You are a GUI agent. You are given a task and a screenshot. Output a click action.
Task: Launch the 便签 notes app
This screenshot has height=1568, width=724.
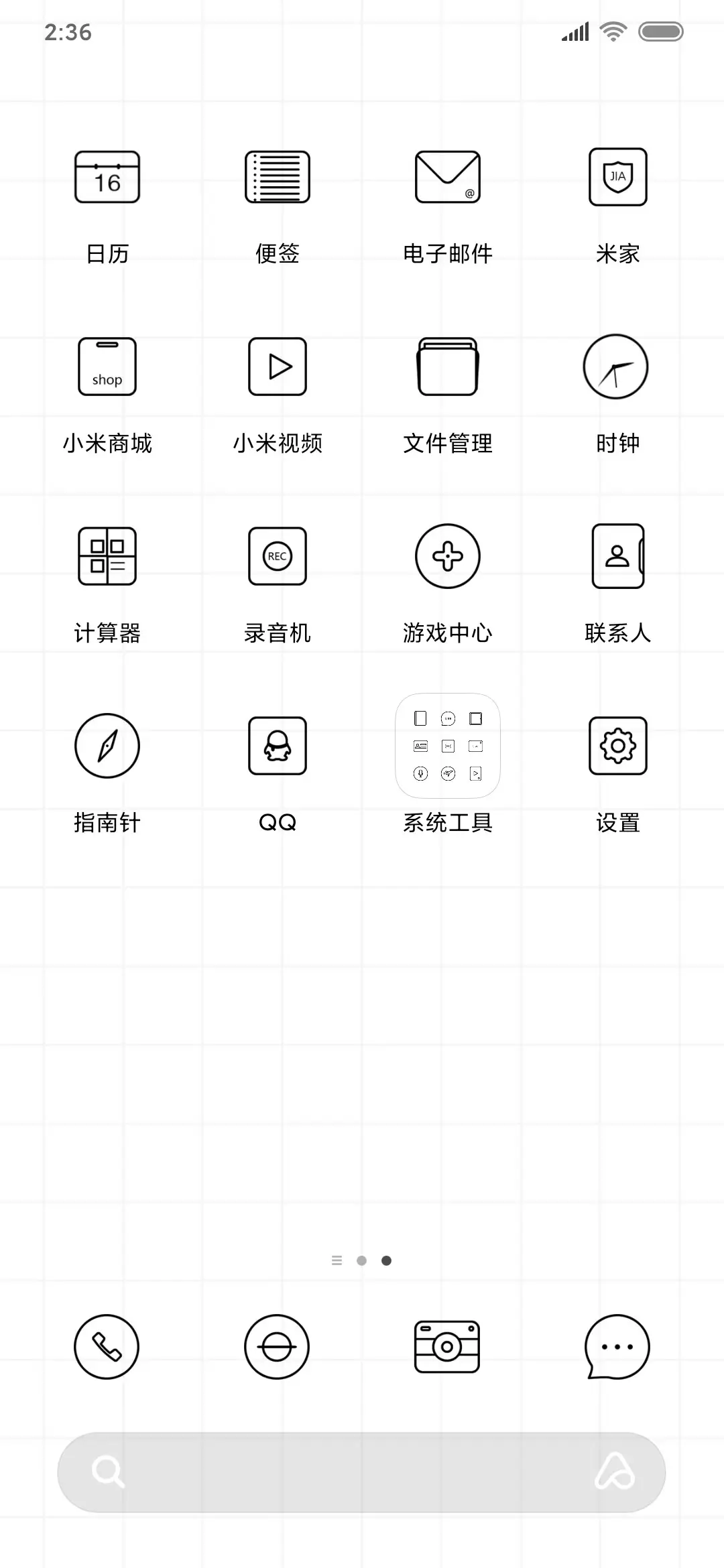tap(278, 176)
